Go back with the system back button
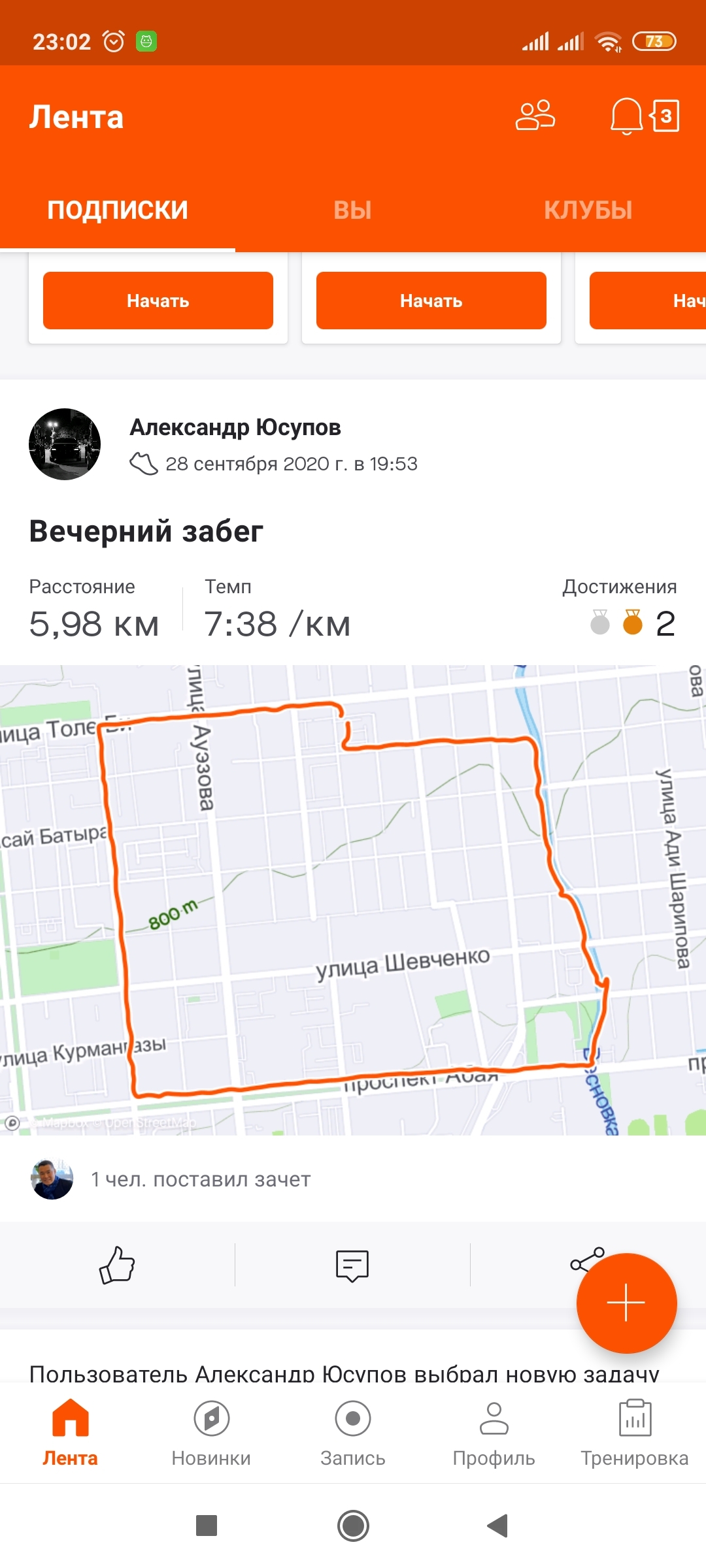 tap(498, 1526)
